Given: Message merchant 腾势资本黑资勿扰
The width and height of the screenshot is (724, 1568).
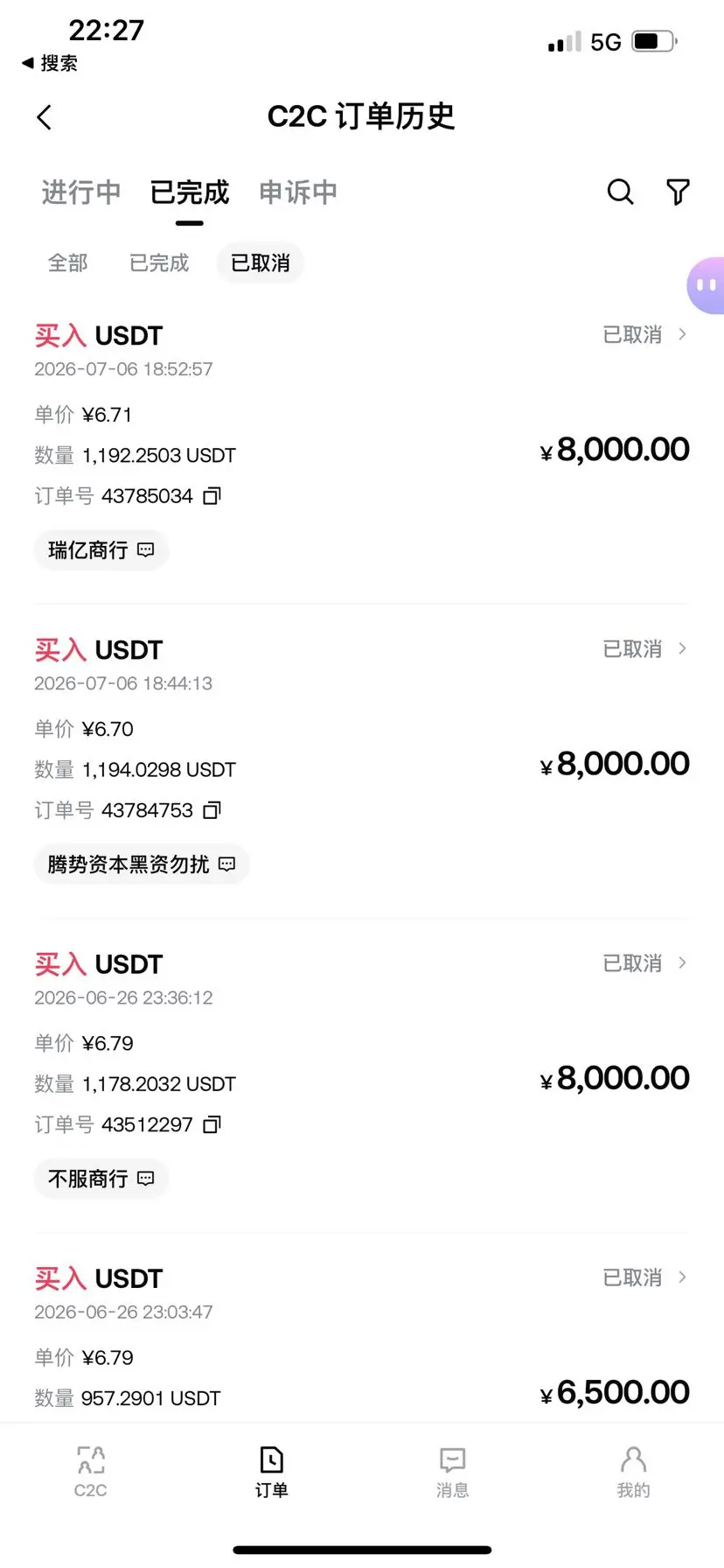Looking at the screenshot, I should (142, 864).
